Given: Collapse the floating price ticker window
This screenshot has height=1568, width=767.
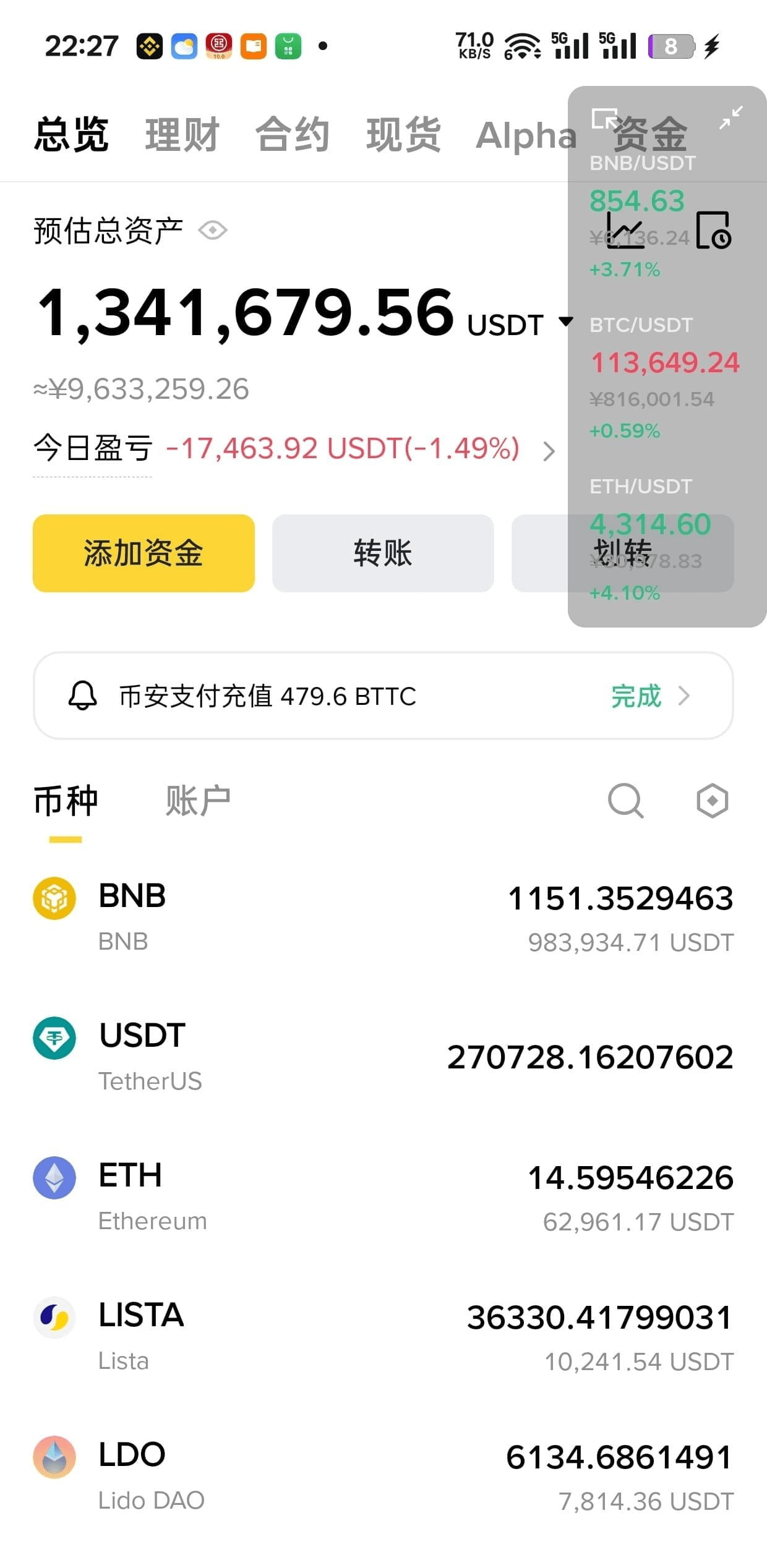Looking at the screenshot, I should (731, 117).
